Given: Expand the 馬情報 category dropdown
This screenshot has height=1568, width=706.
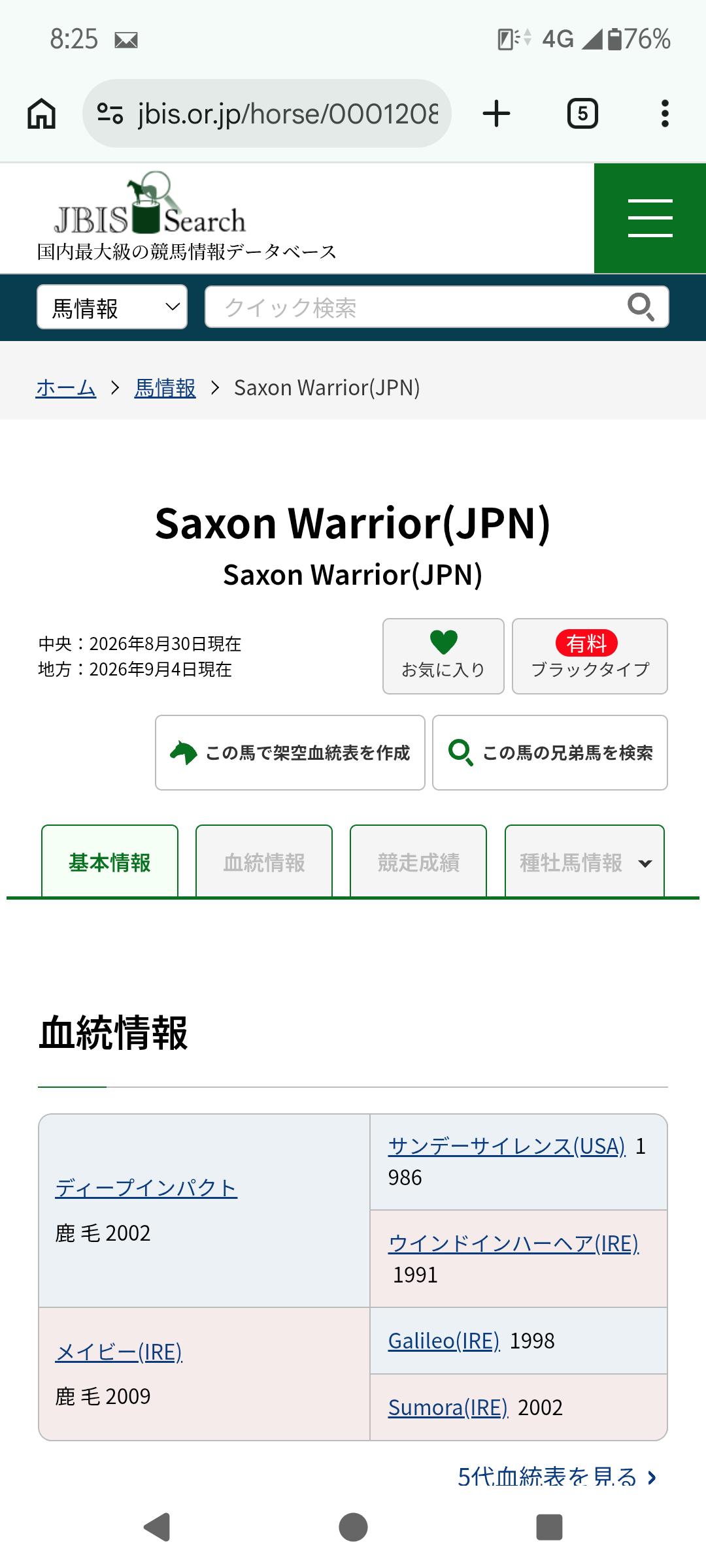Looking at the screenshot, I should [112, 307].
